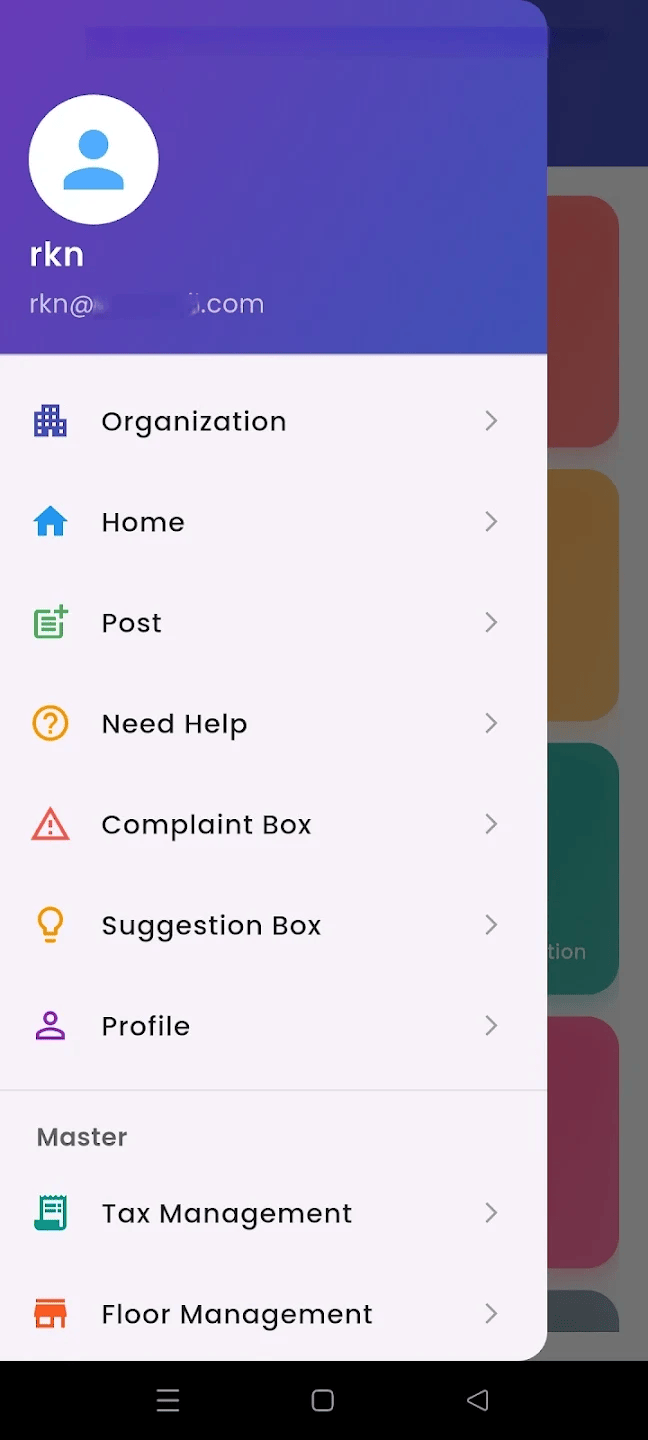Screen dimensions: 648x1440
Task: Open the Suggestion Box
Action: pyautogui.click(x=211, y=926)
